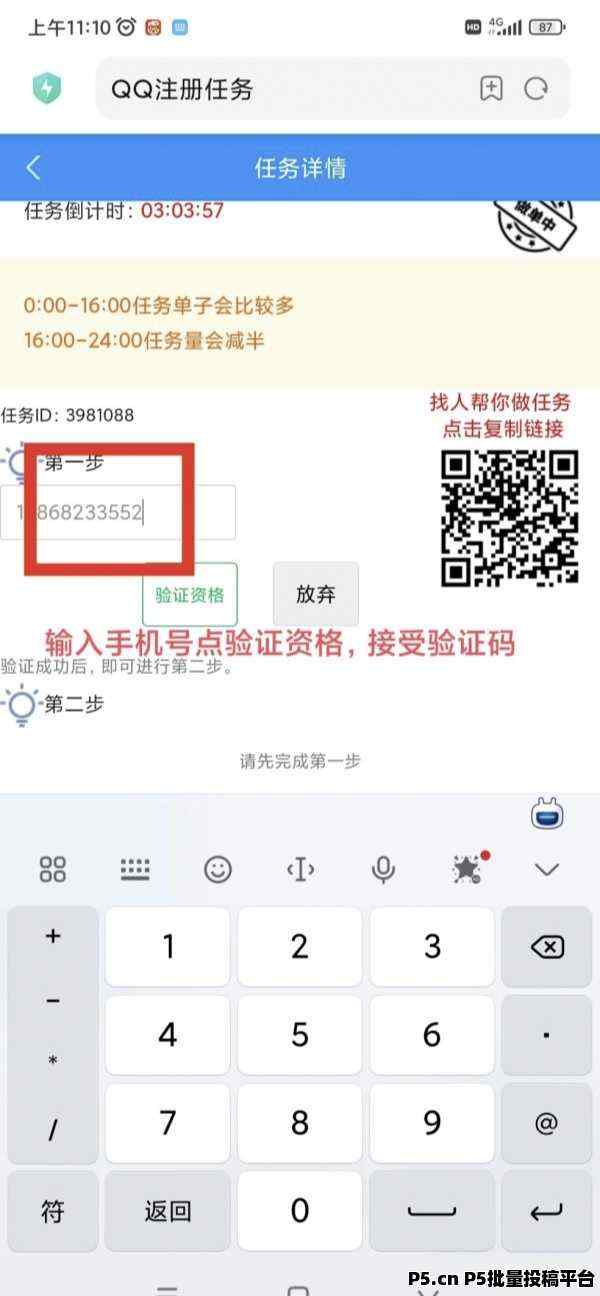The image size is (600, 1296).
Task: Add a bookmark from the browser bar
Action: [x=491, y=89]
